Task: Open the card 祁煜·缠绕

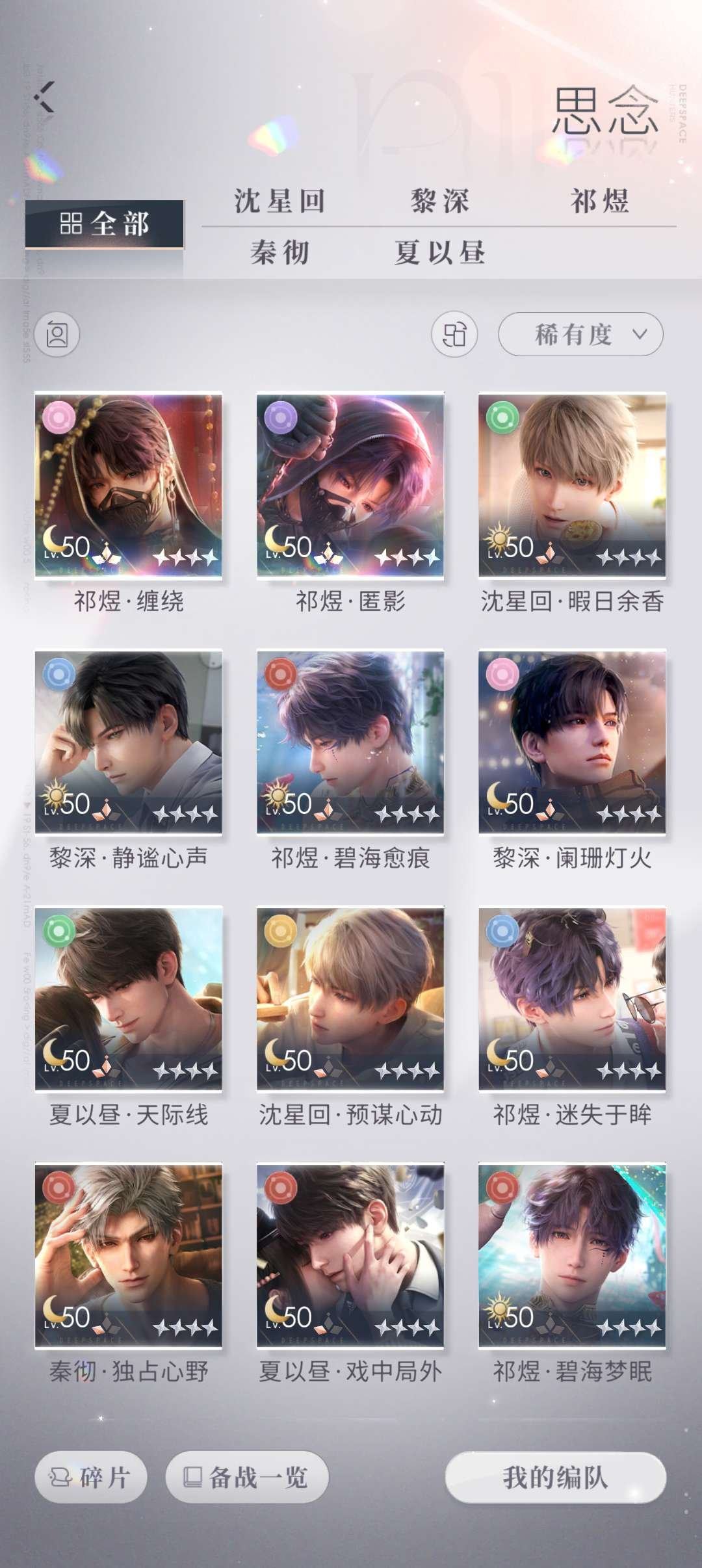Action: click(129, 485)
